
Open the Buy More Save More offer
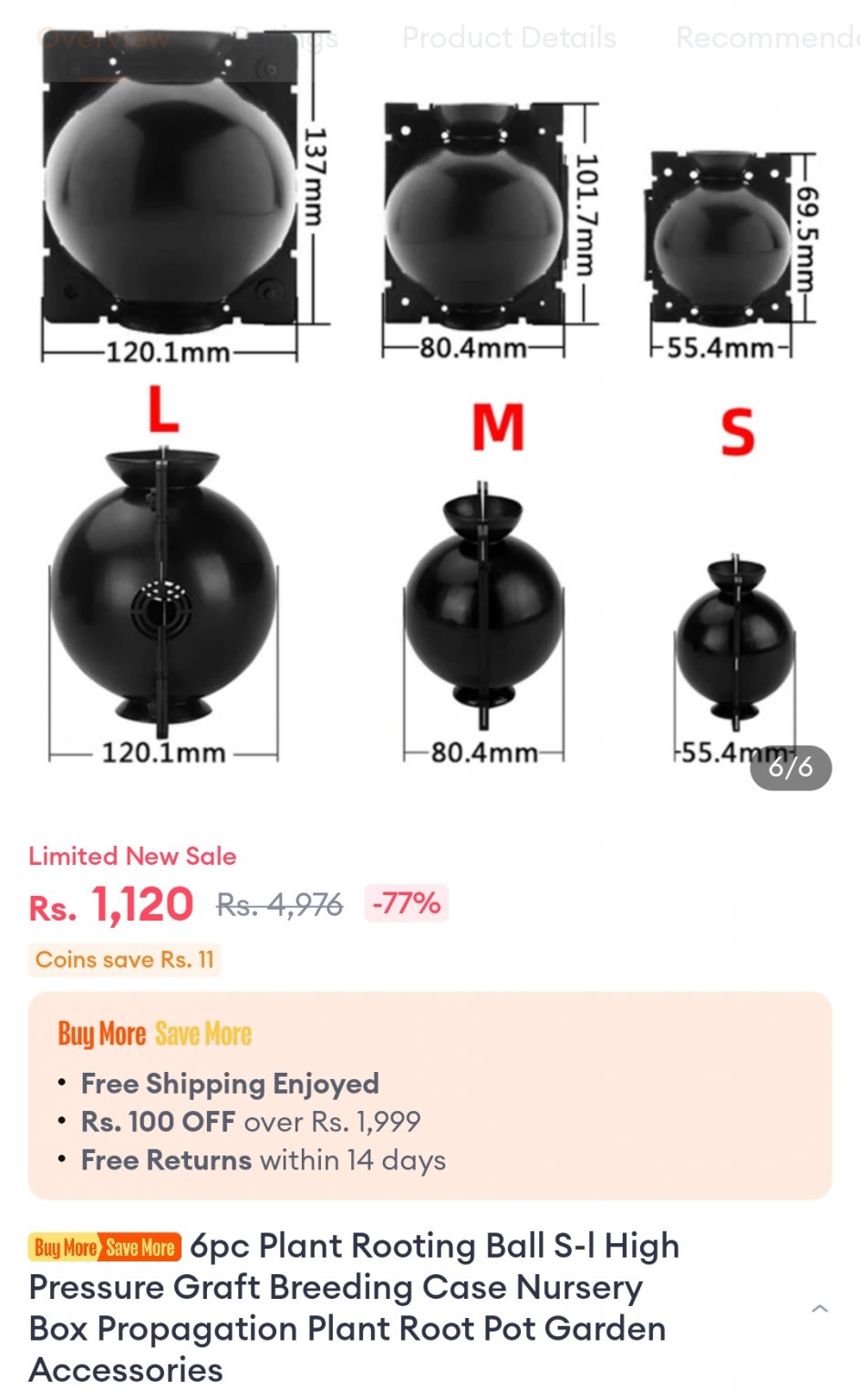pyautogui.click(x=429, y=1095)
